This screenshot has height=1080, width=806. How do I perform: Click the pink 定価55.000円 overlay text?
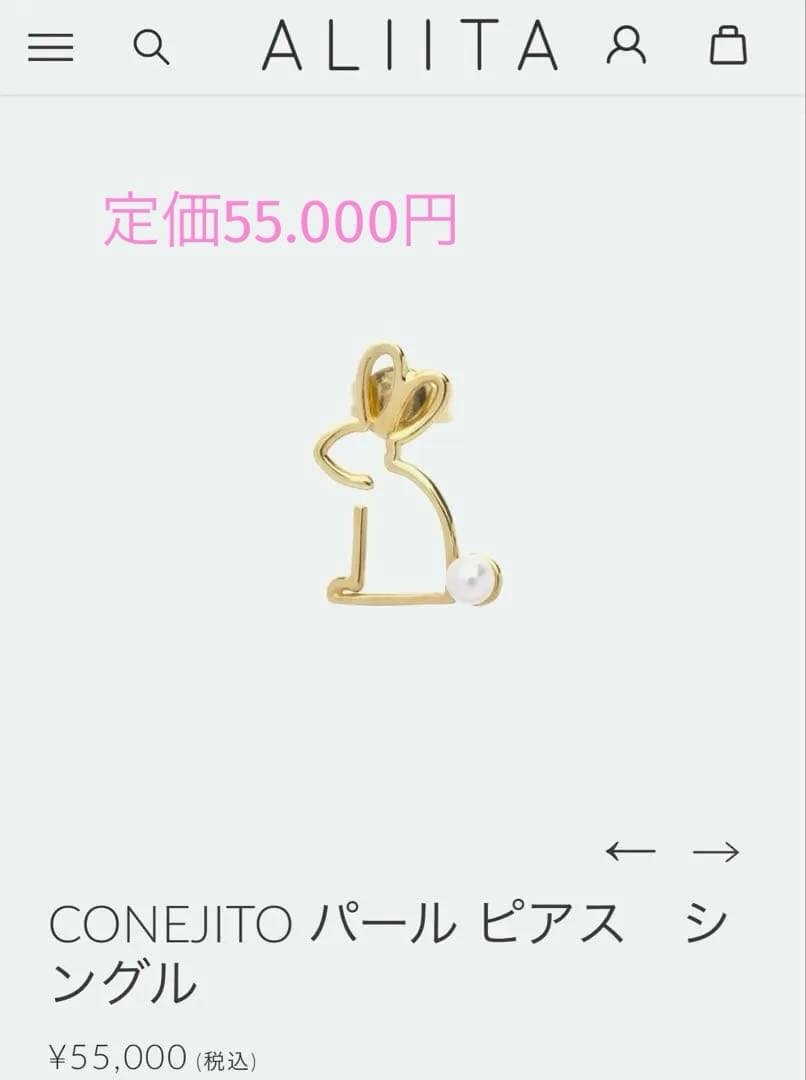point(280,221)
